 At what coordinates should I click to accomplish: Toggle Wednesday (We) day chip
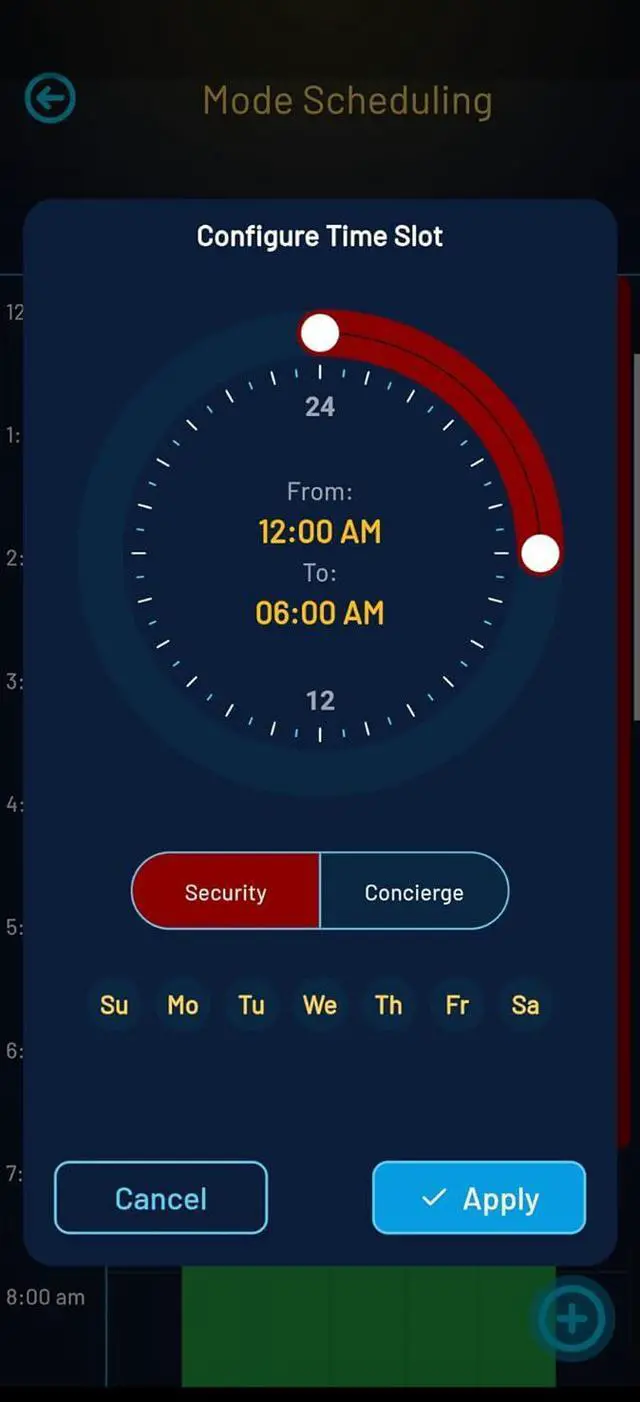pyautogui.click(x=320, y=1005)
